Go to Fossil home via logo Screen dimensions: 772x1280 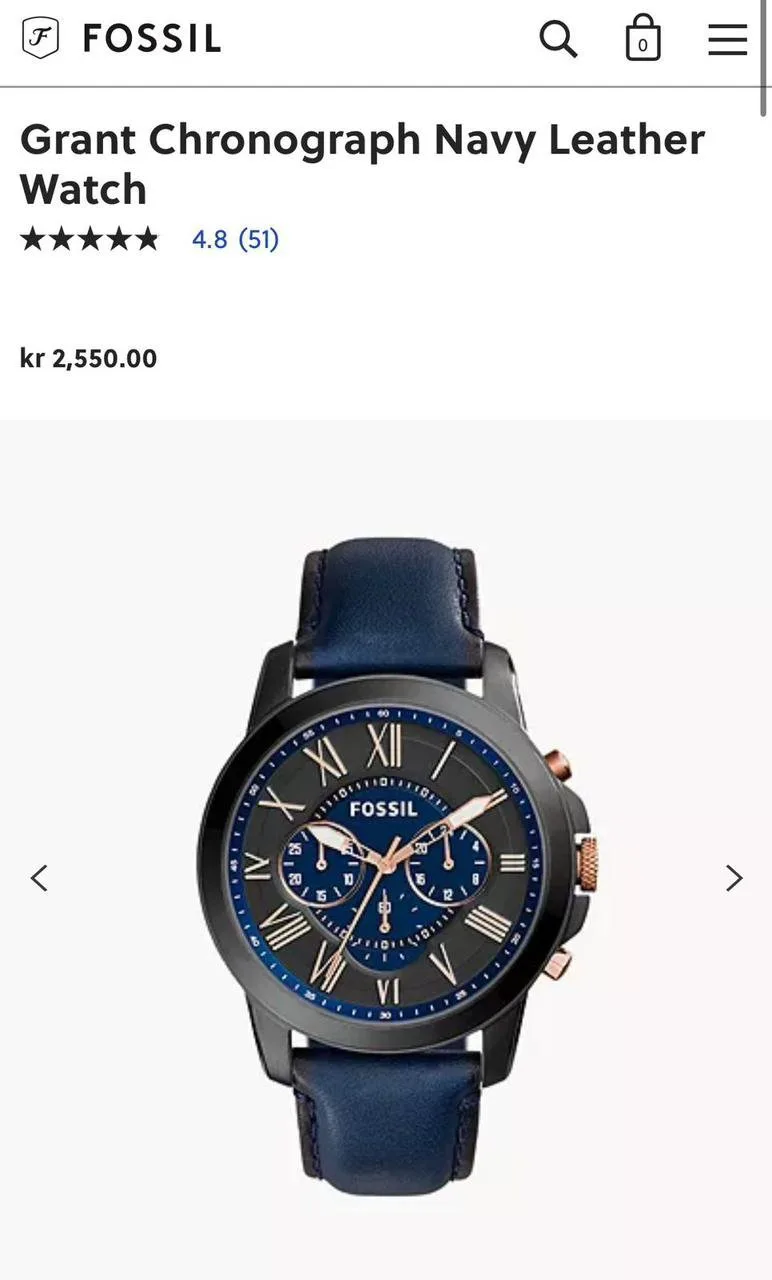pyautogui.click(x=121, y=39)
